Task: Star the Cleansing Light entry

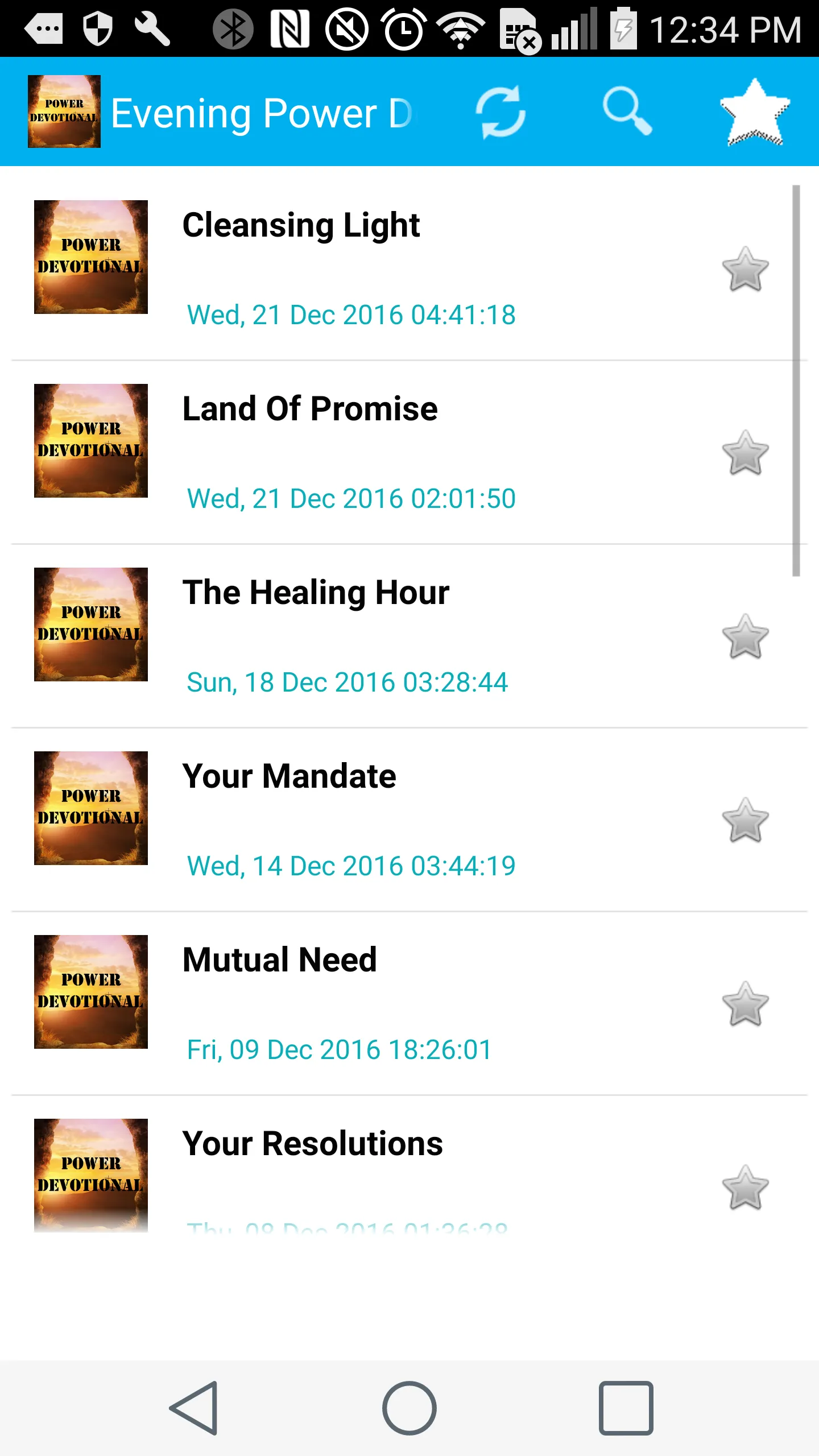Action: [x=745, y=269]
